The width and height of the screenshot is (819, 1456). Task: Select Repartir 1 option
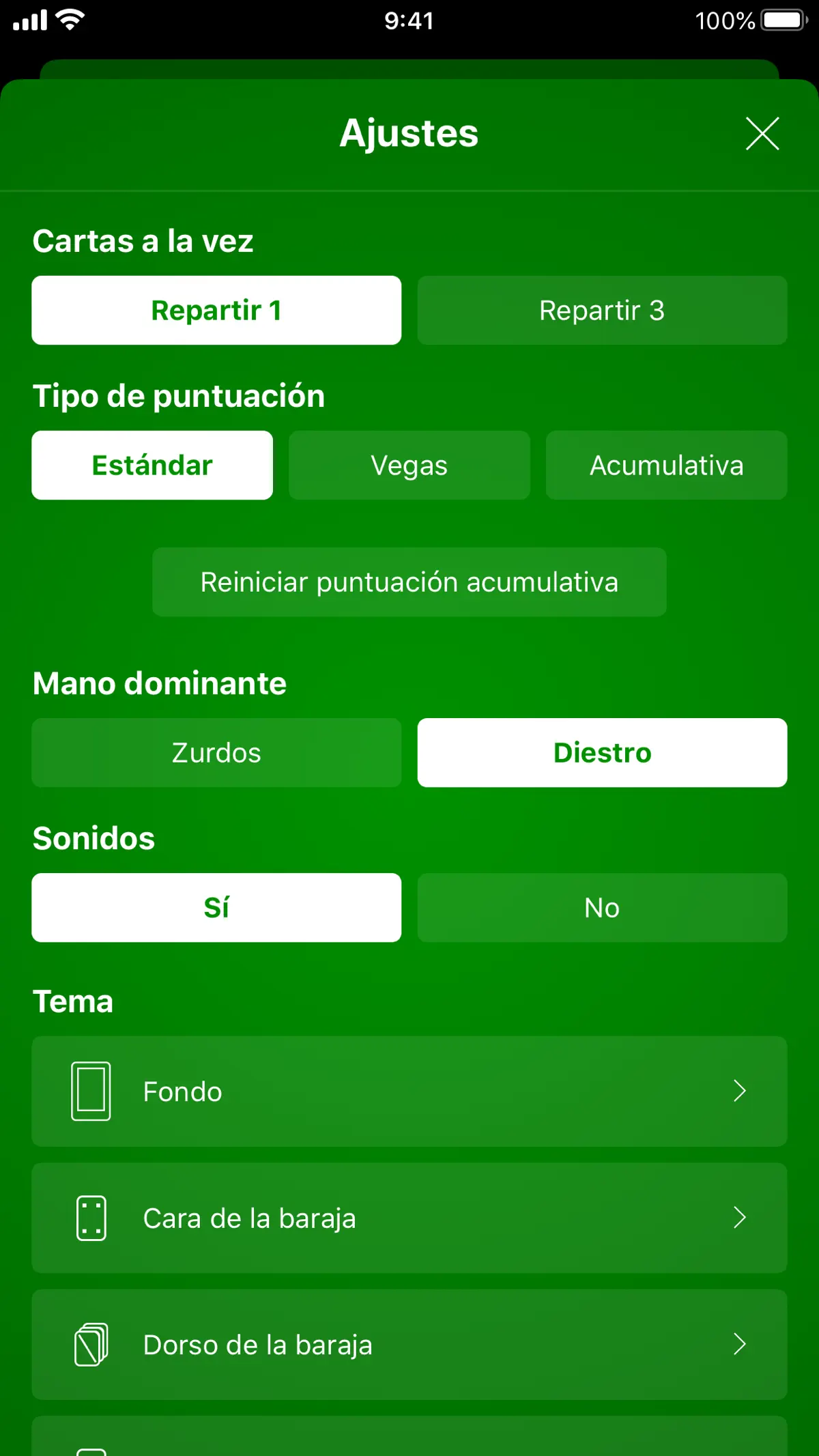coord(216,311)
